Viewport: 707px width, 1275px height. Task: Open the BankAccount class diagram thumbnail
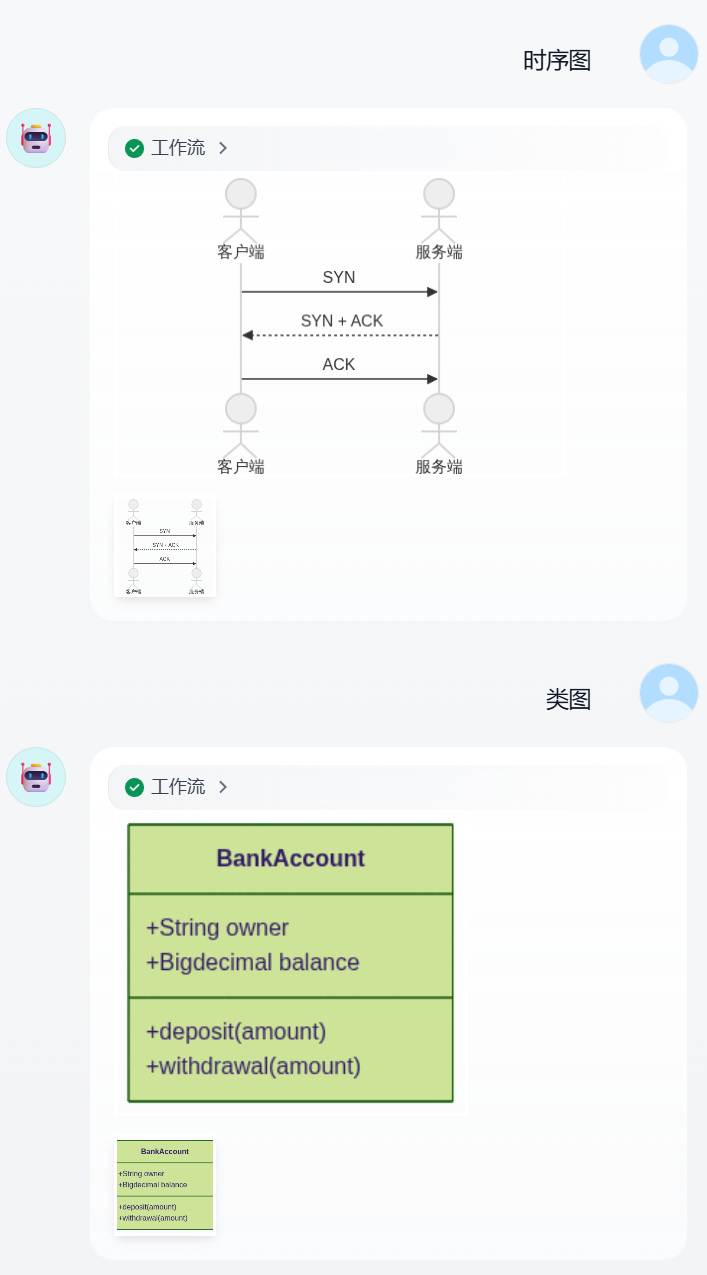coord(165,1186)
